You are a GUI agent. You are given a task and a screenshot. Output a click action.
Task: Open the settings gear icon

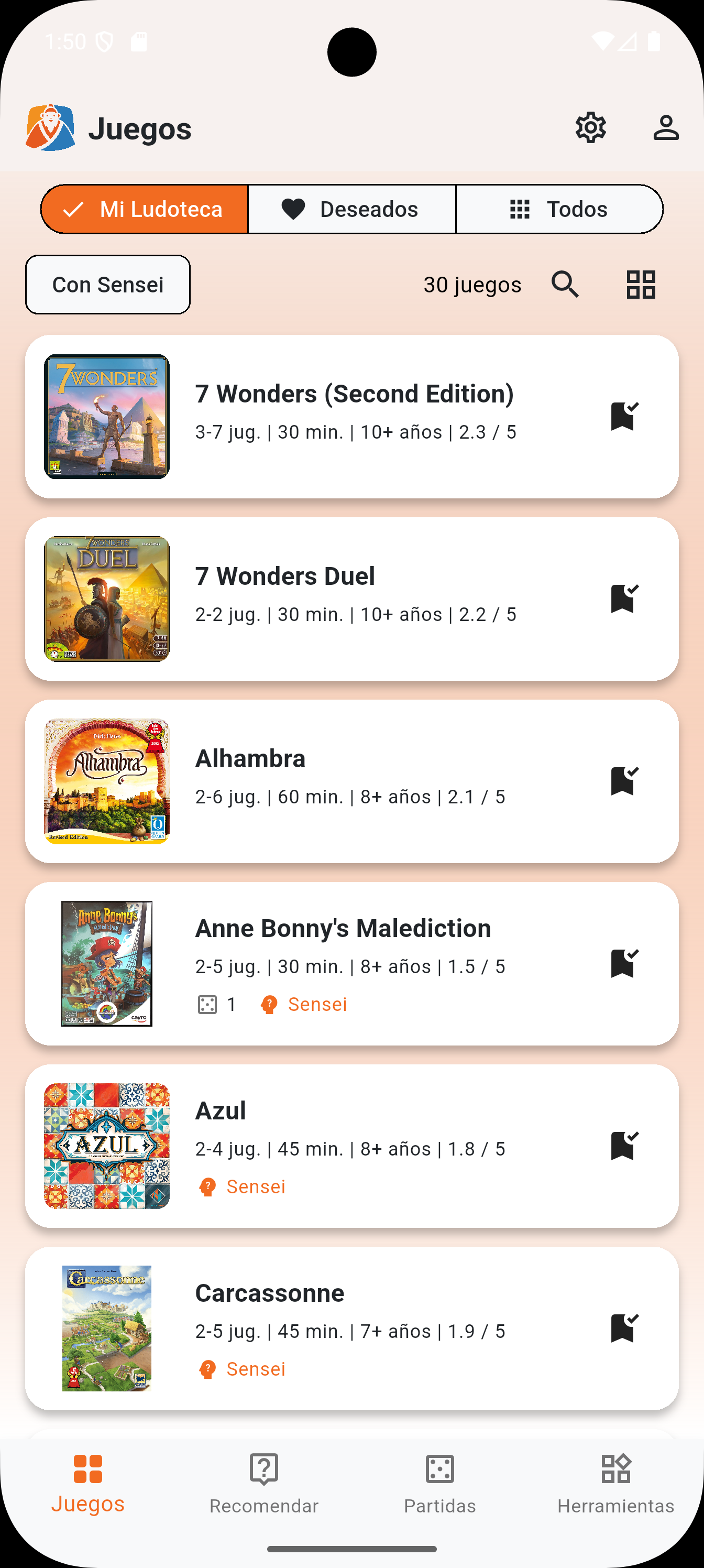590,128
